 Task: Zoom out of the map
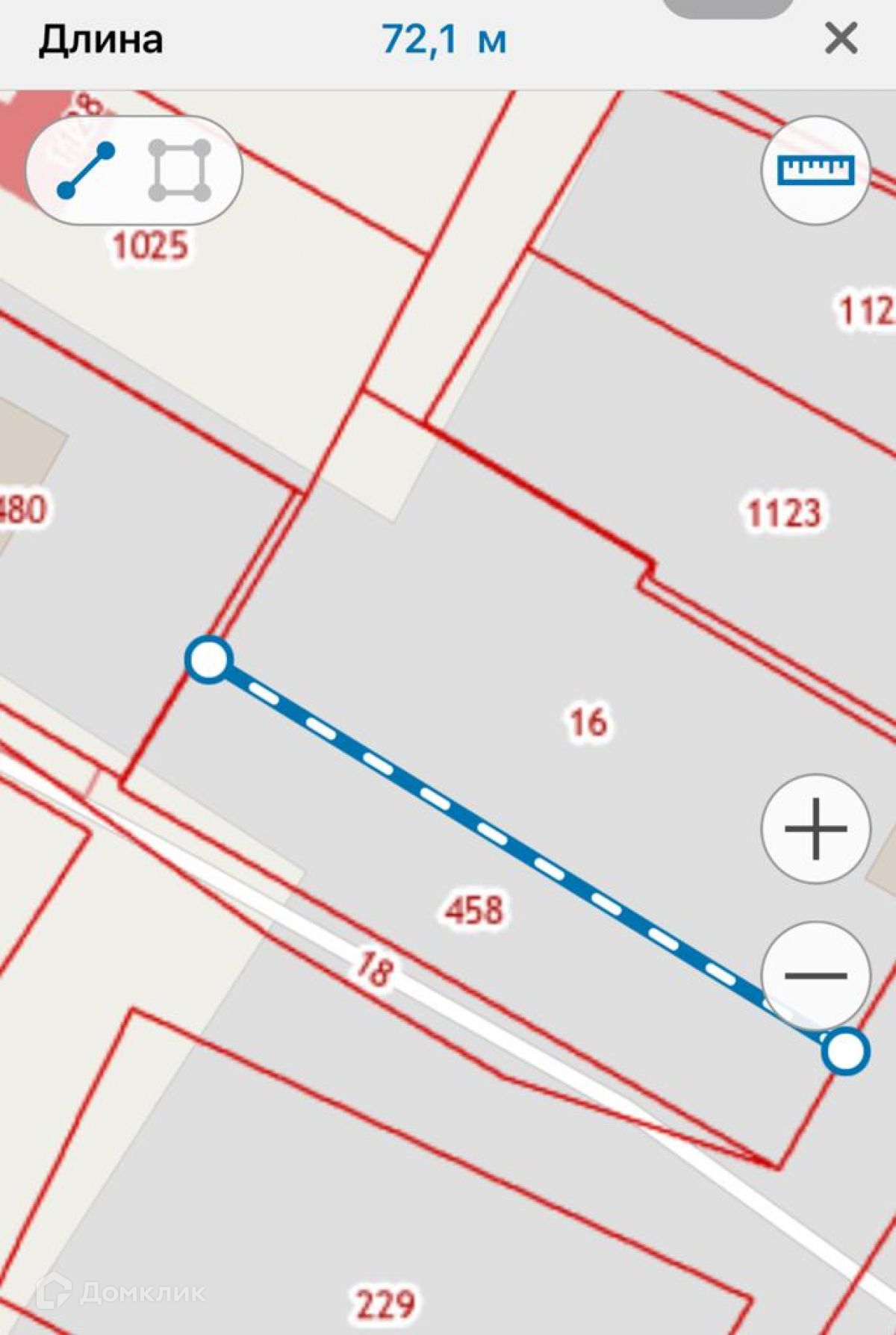coord(815,975)
